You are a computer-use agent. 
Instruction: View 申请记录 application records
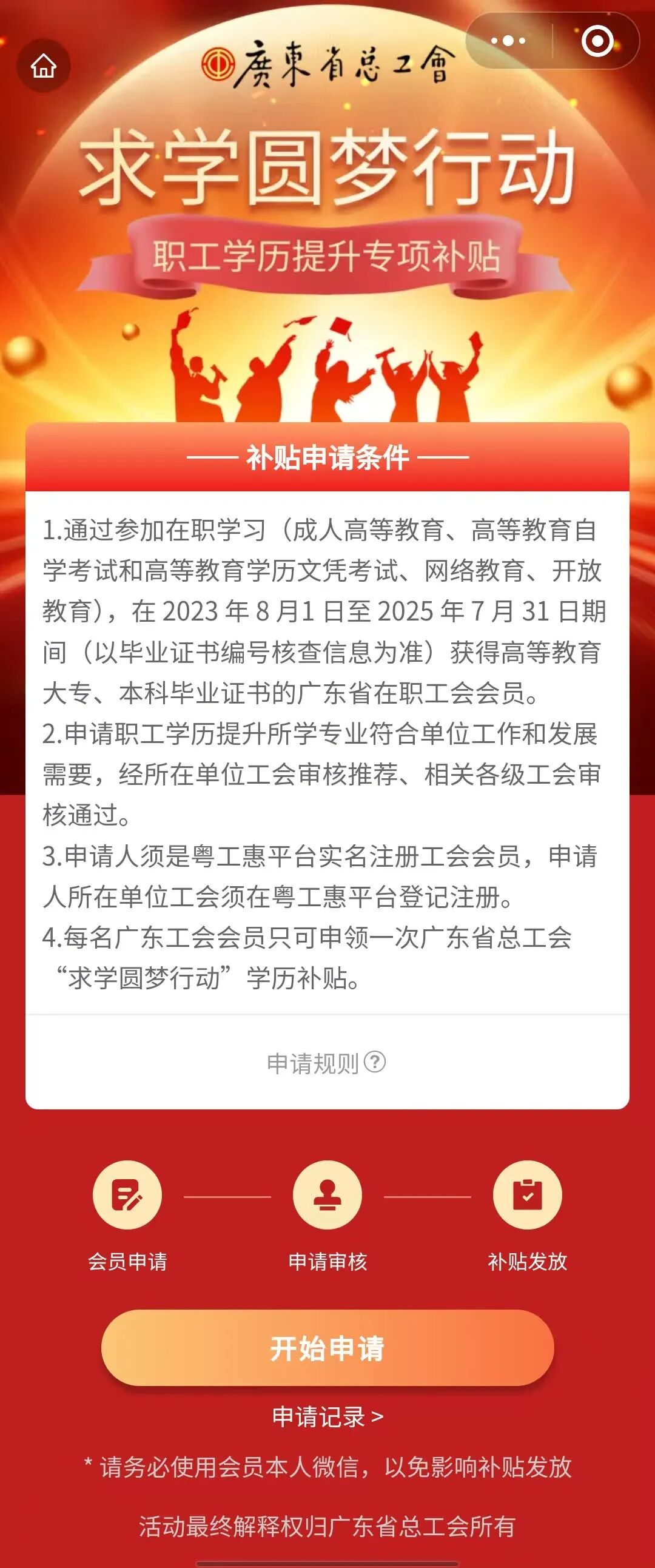pos(327,1417)
